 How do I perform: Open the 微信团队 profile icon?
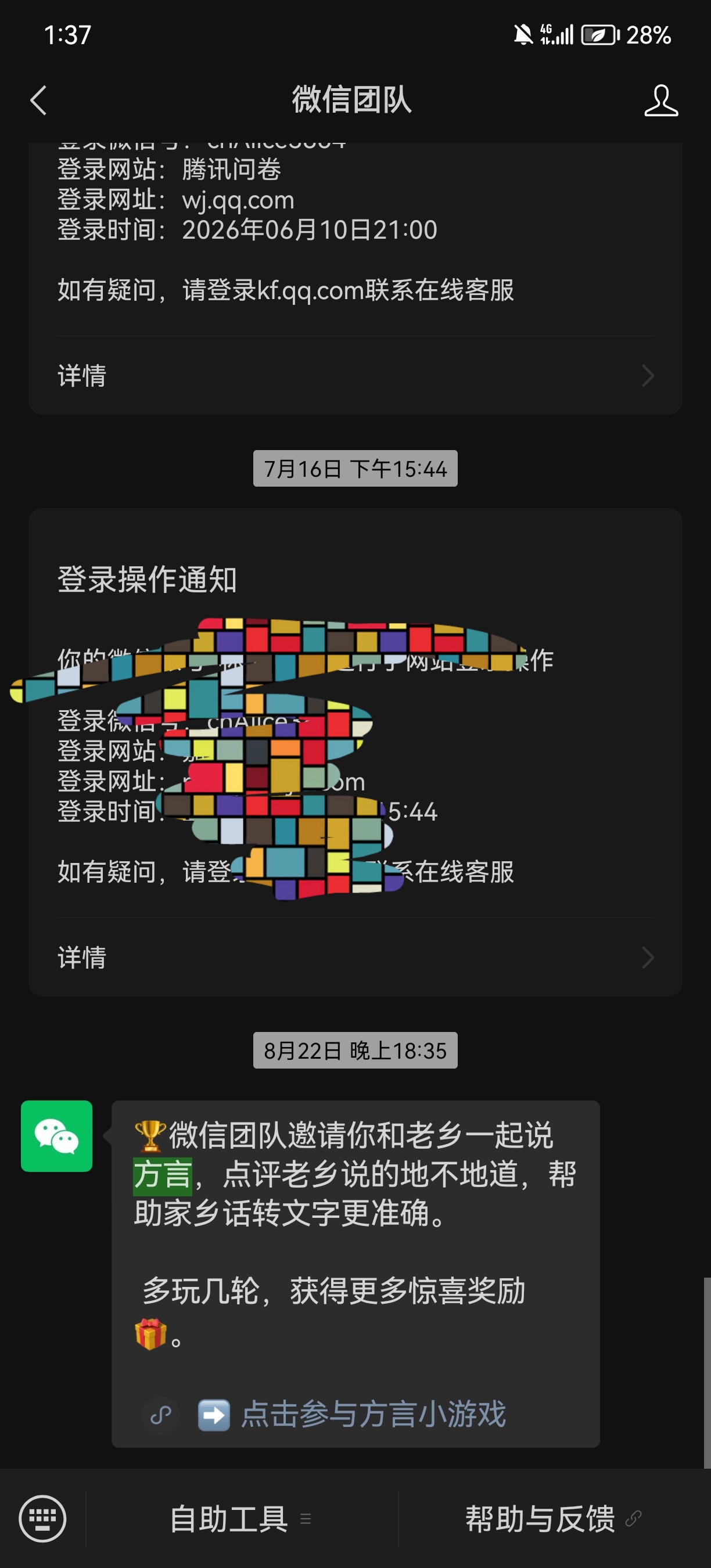(x=661, y=100)
